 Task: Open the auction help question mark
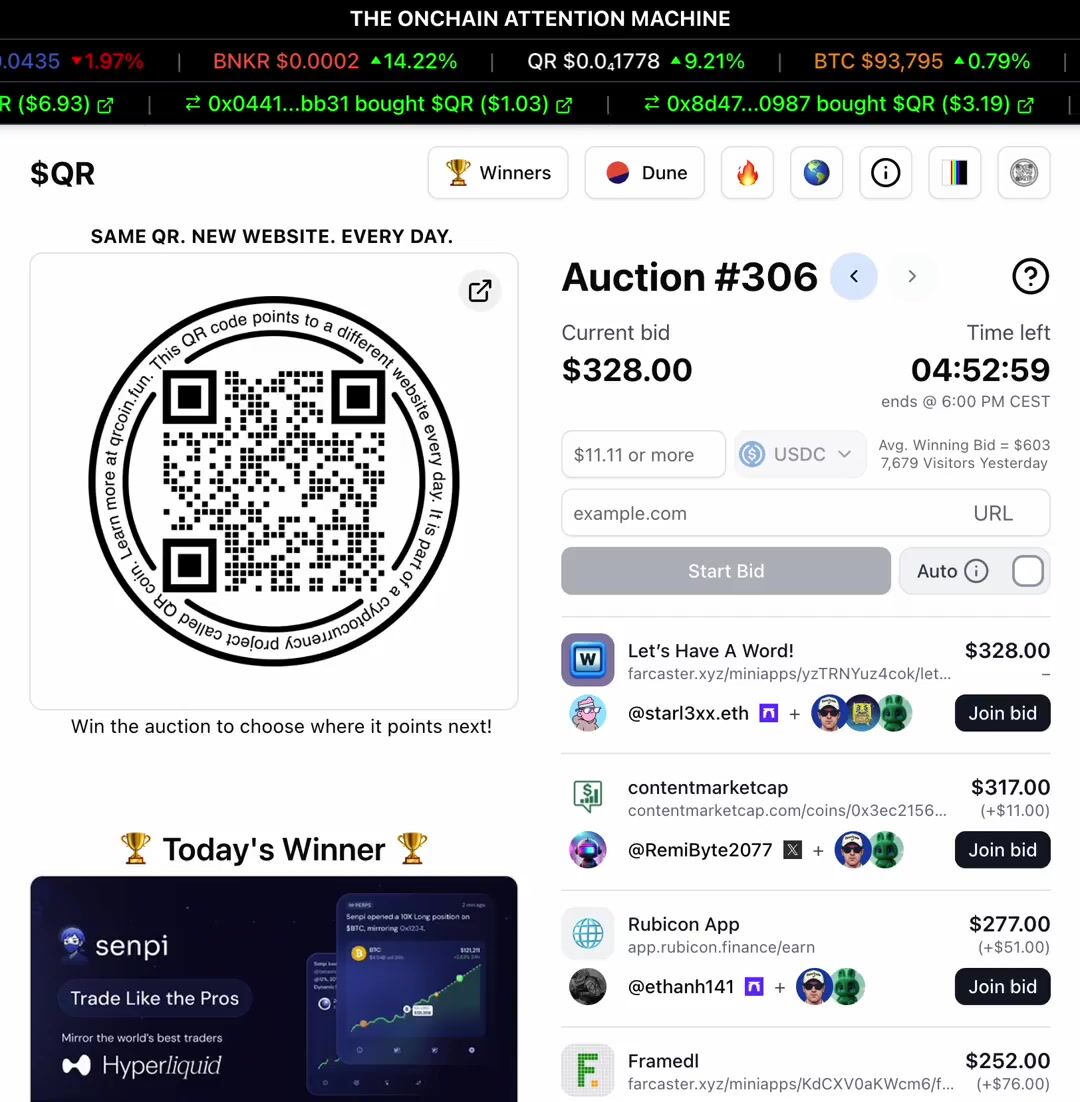1030,277
